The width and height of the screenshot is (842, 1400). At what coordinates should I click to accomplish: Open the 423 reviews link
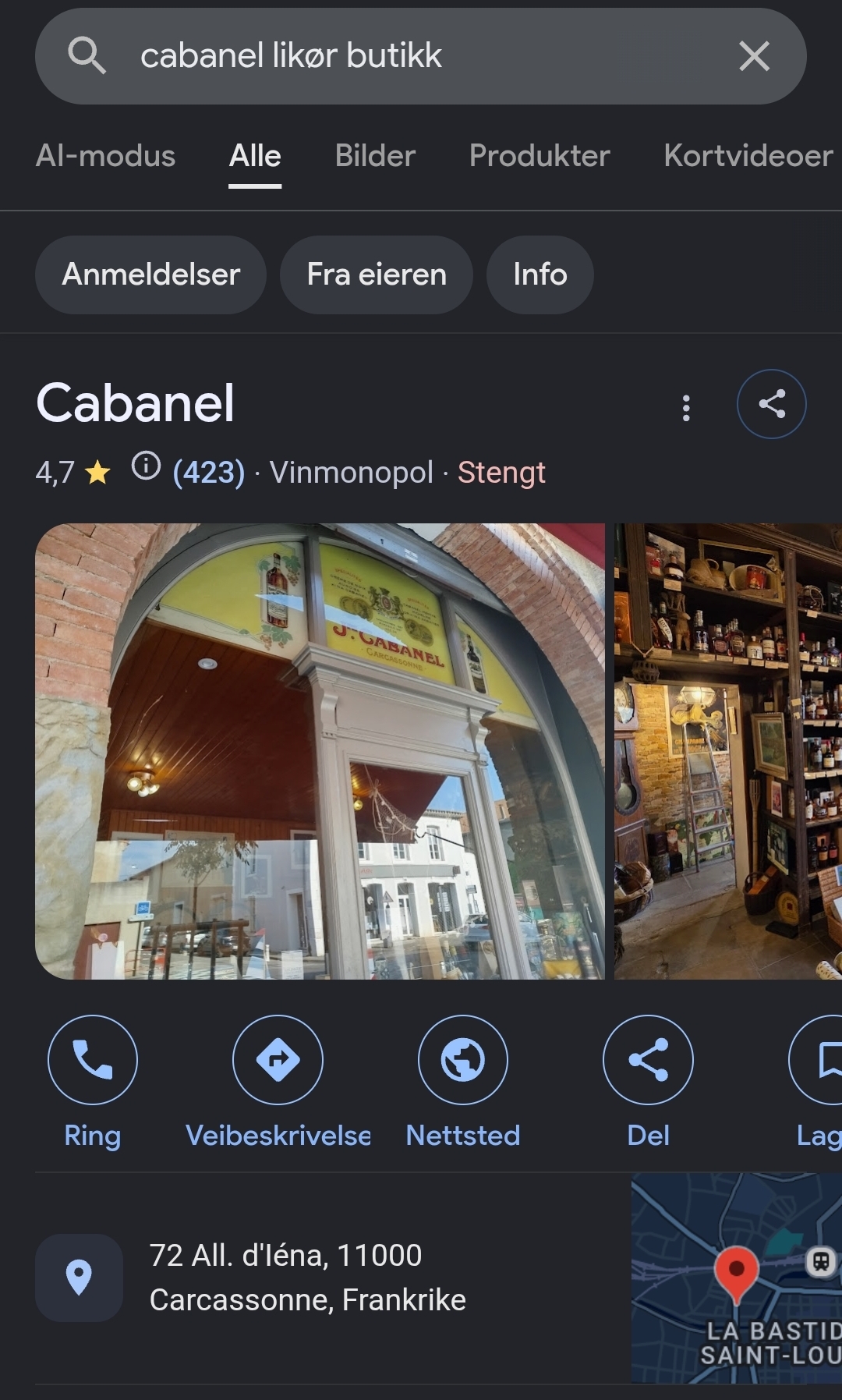point(209,472)
